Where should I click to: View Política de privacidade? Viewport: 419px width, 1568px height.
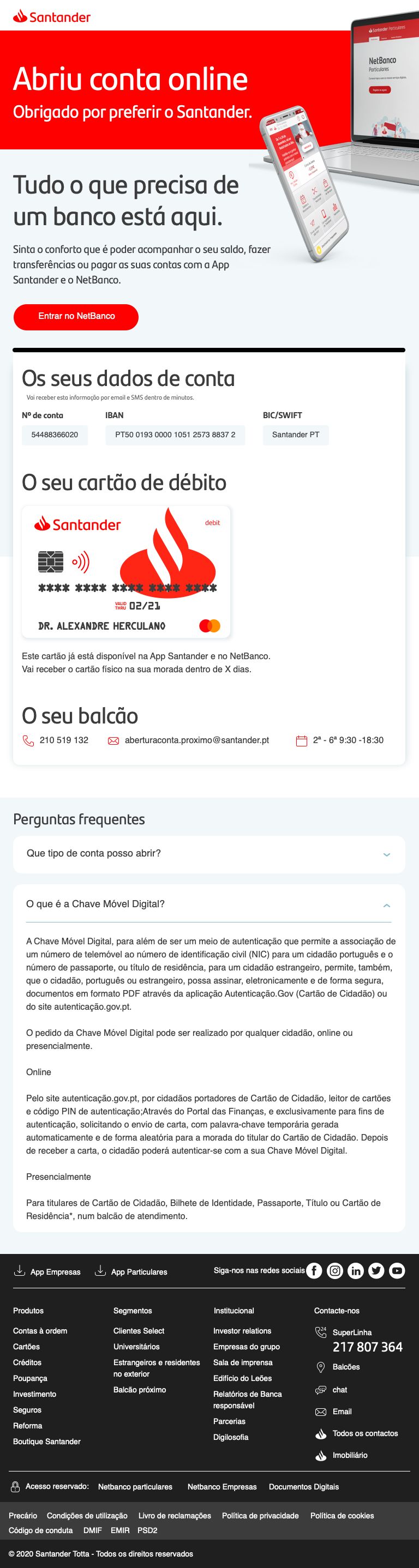coord(260,1516)
